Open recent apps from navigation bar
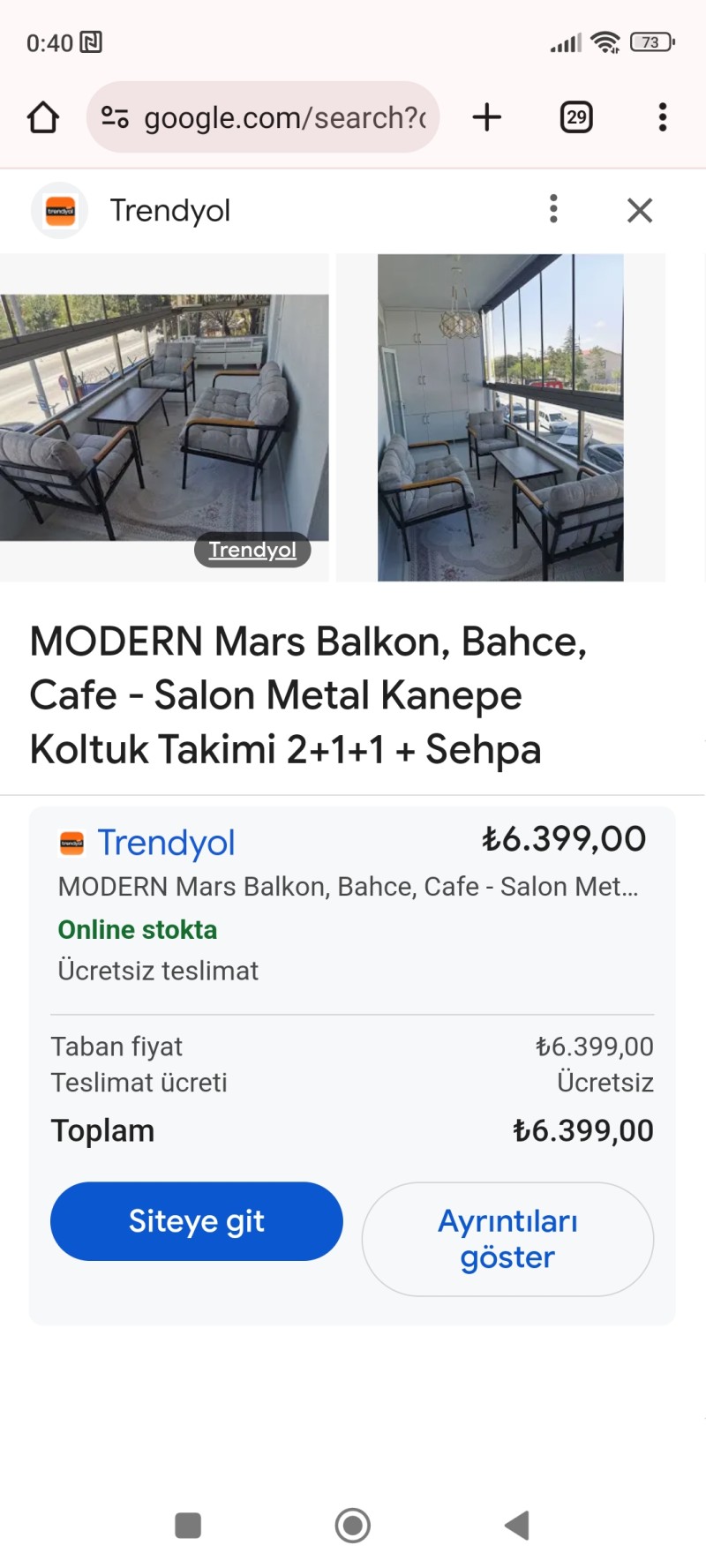This screenshot has width=706, height=1568. (x=188, y=1525)
